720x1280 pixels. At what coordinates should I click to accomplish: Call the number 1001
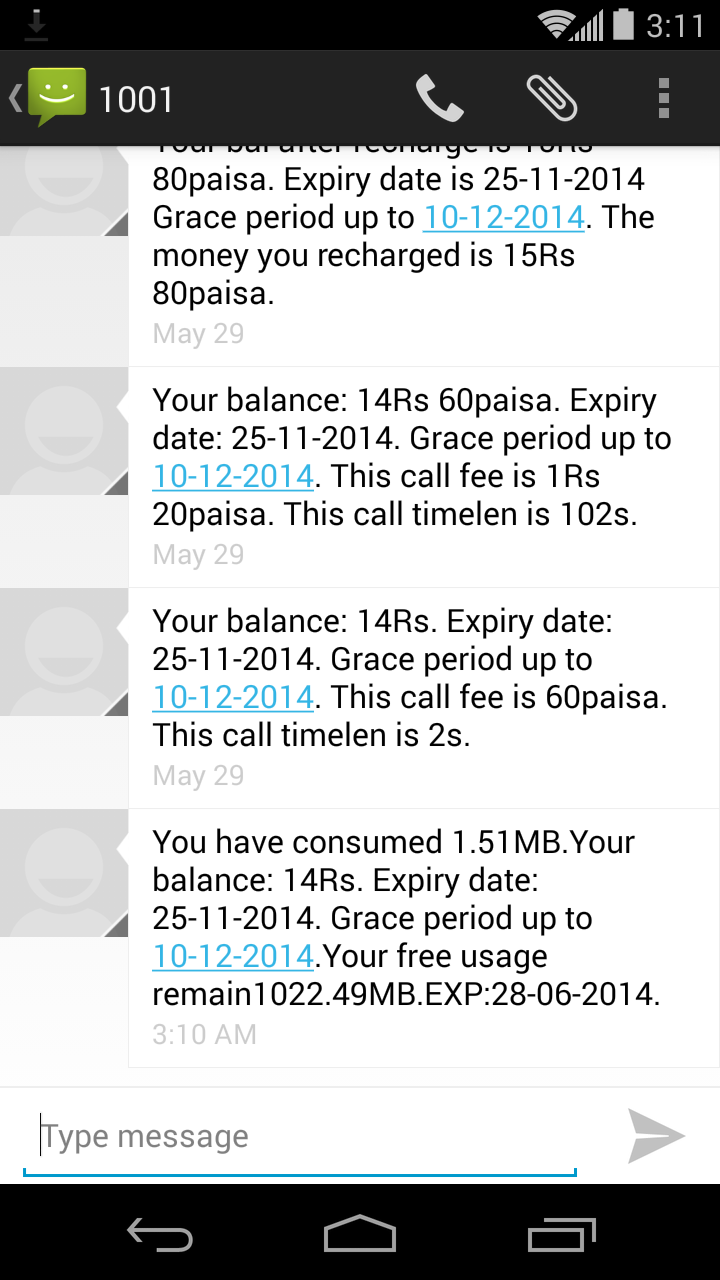point(440,98)
